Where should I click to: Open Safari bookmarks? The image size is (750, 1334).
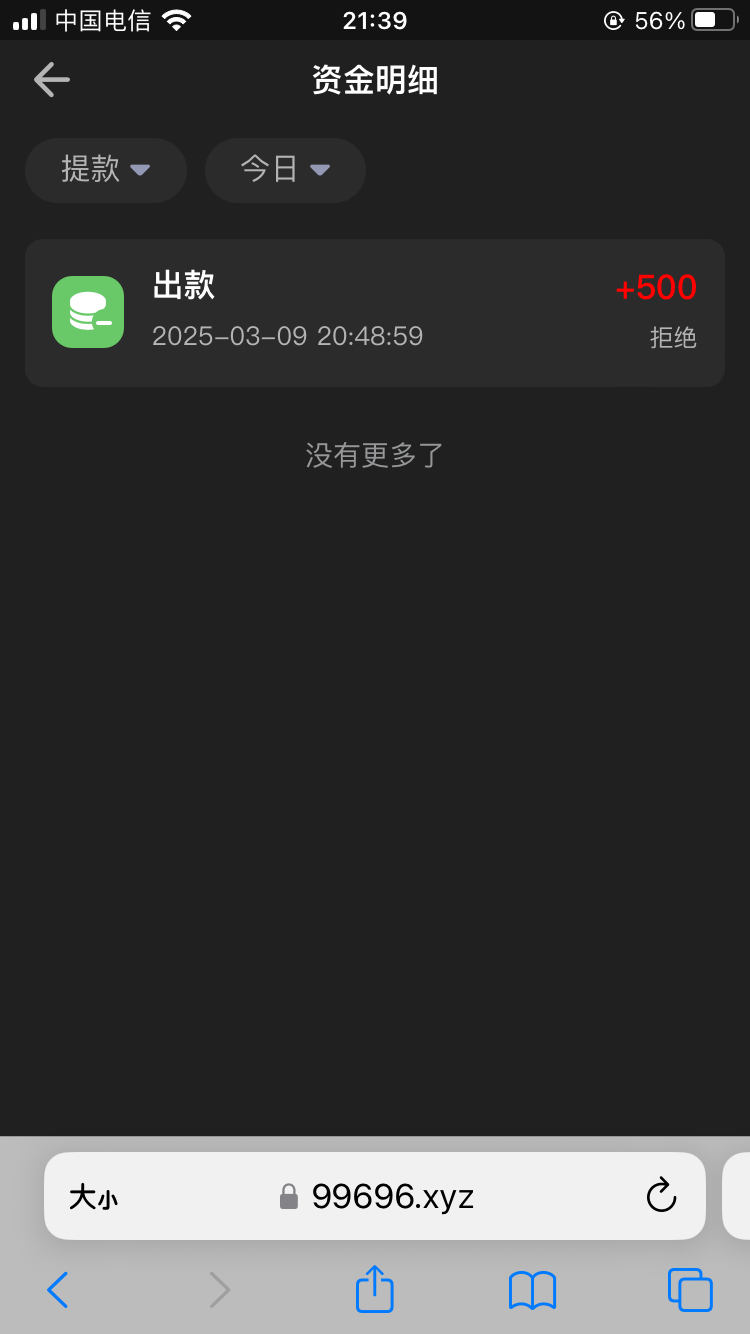(532, 1290)
